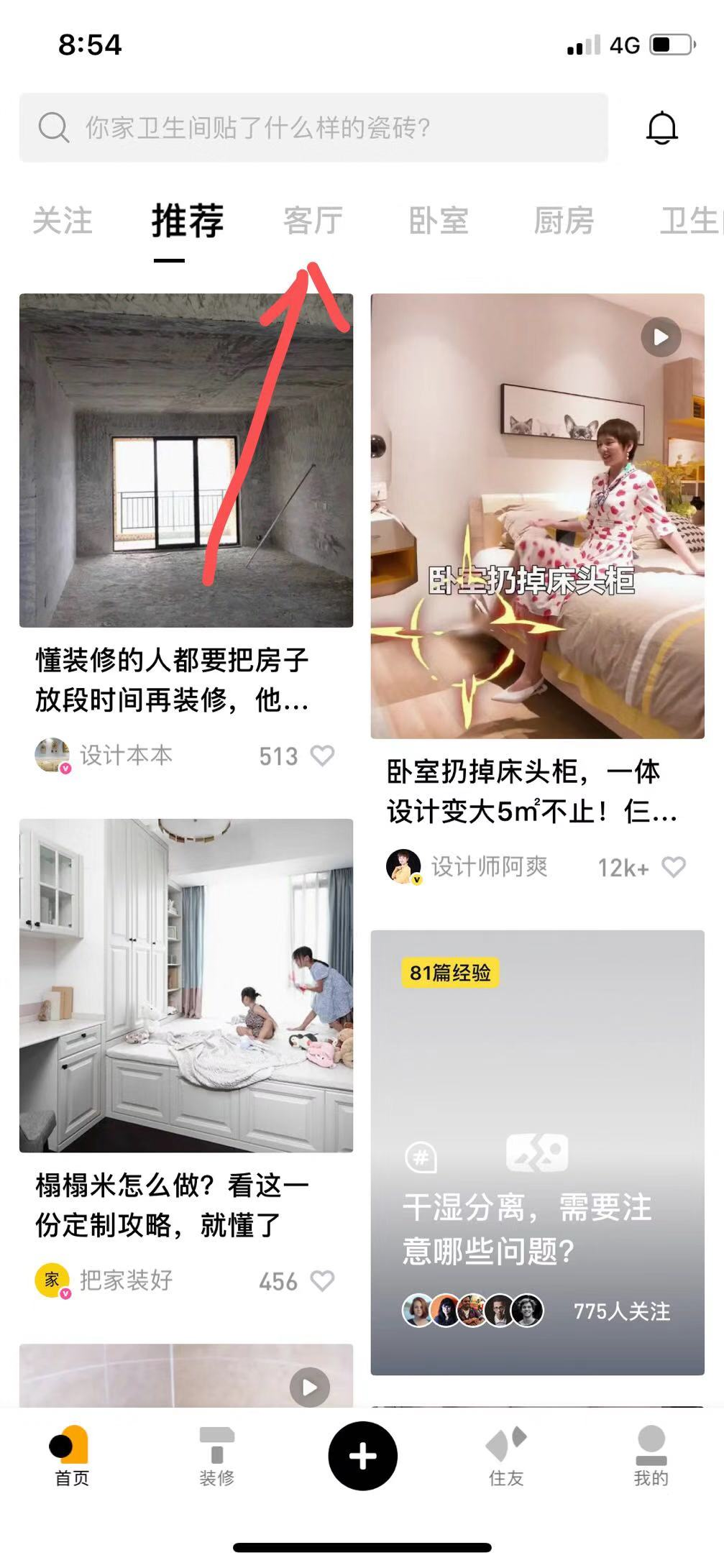Create a new post with plus button
The width and height of the screenshot is (724, 1568).
coord(362,1456)
